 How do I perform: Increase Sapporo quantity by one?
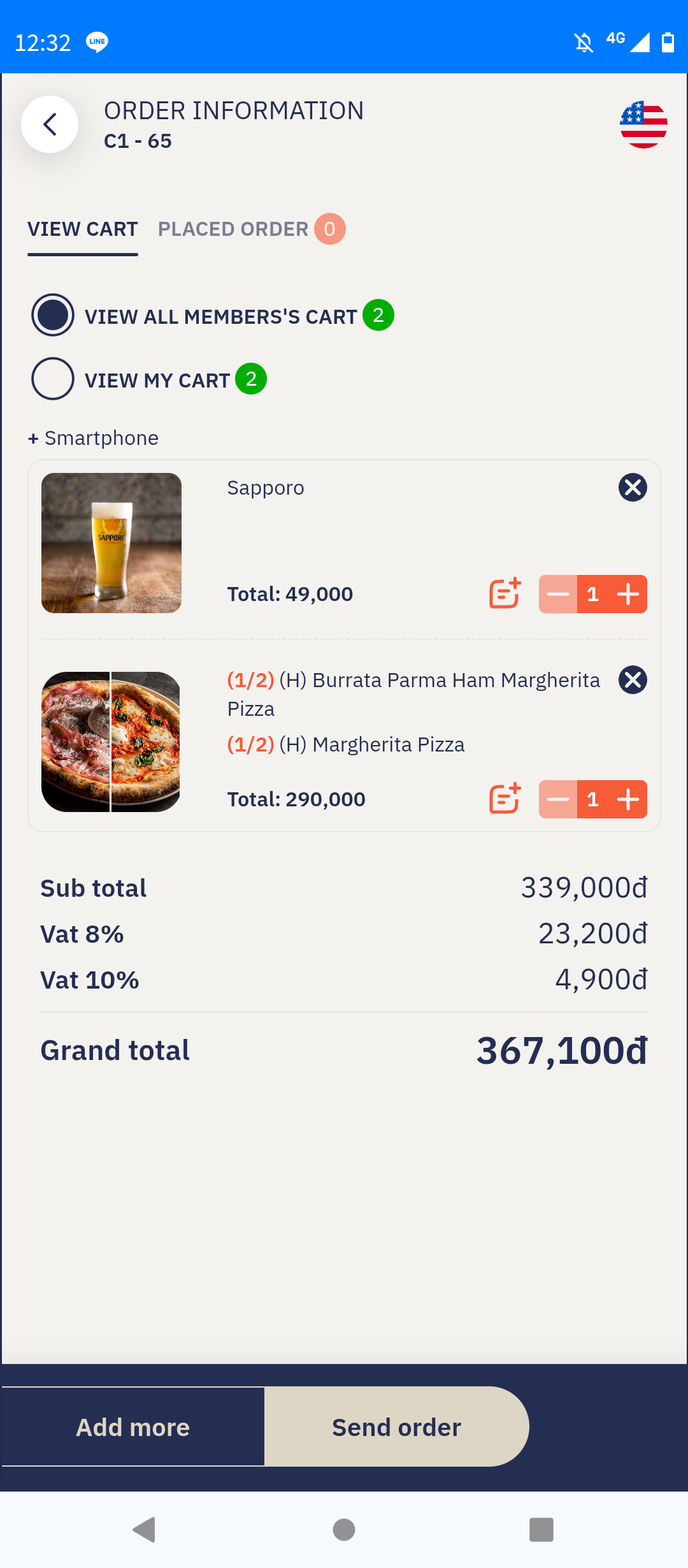click(628, 594)
